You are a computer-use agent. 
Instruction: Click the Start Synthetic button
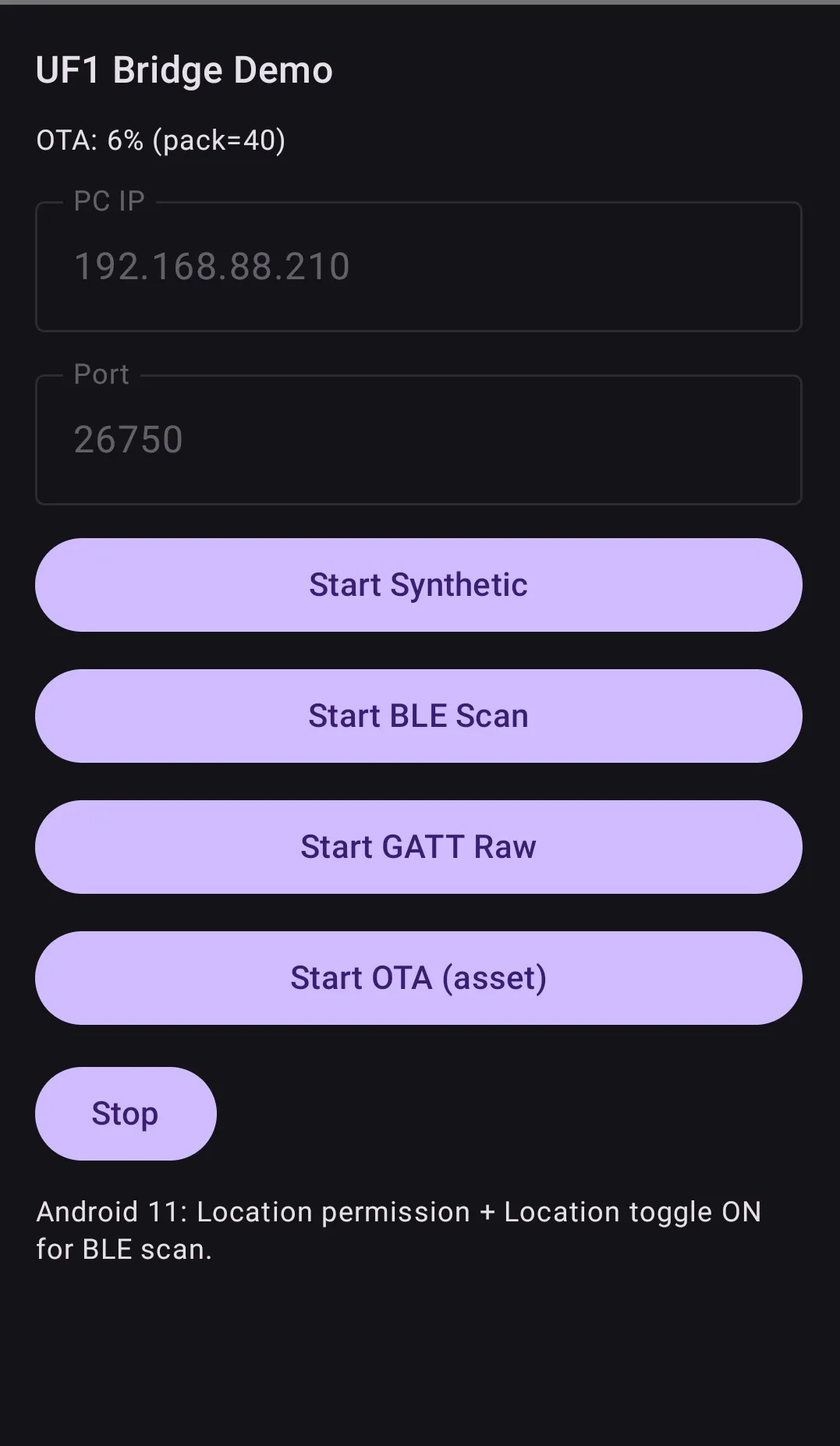tap(419, 584)
